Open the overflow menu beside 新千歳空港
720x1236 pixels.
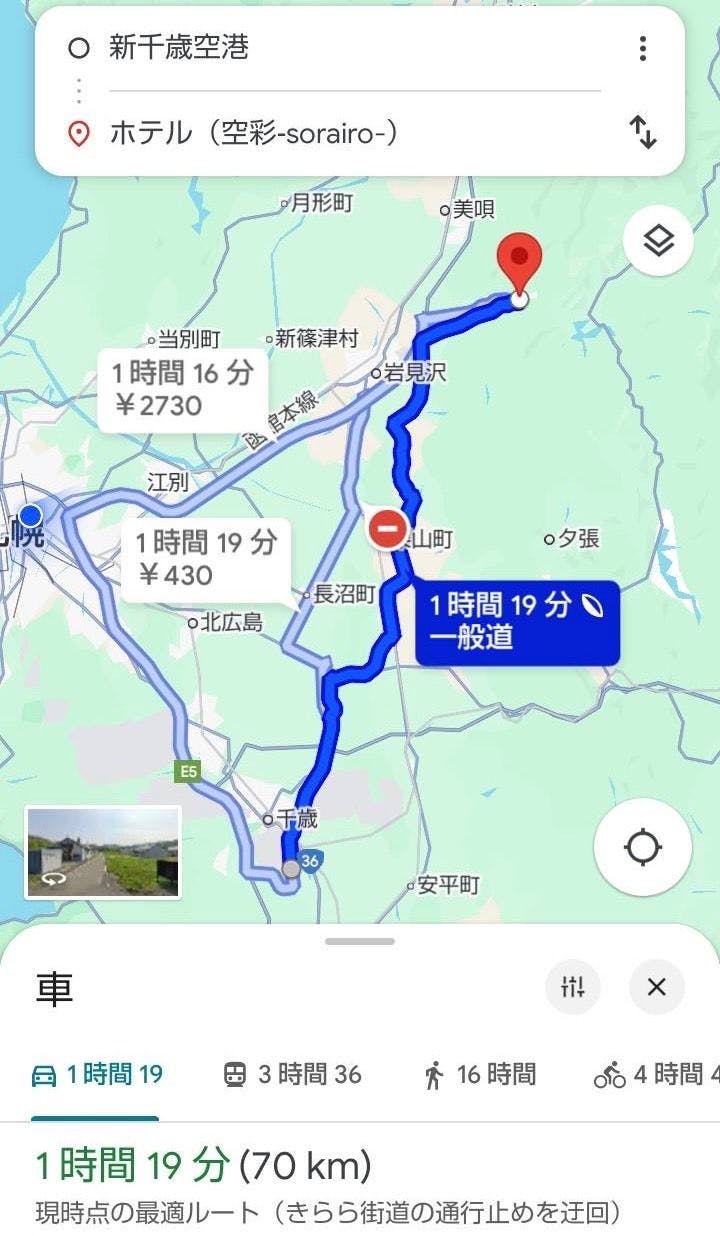(x=643, y=48)
